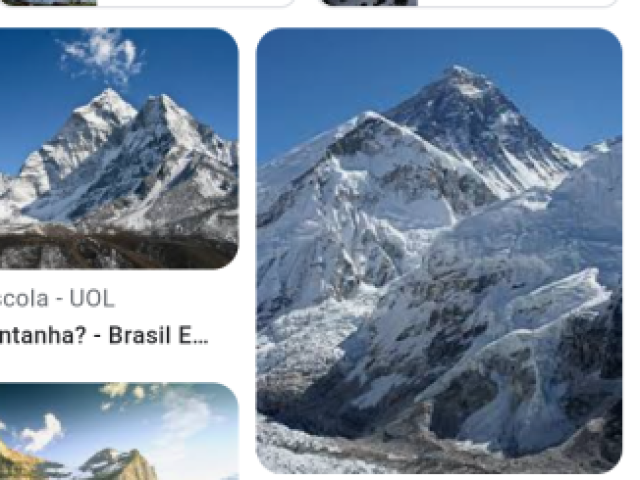The width and height of the screenshot is (640, 480).
Task: Open the large Everest mountain image
Action: [438, 250]
